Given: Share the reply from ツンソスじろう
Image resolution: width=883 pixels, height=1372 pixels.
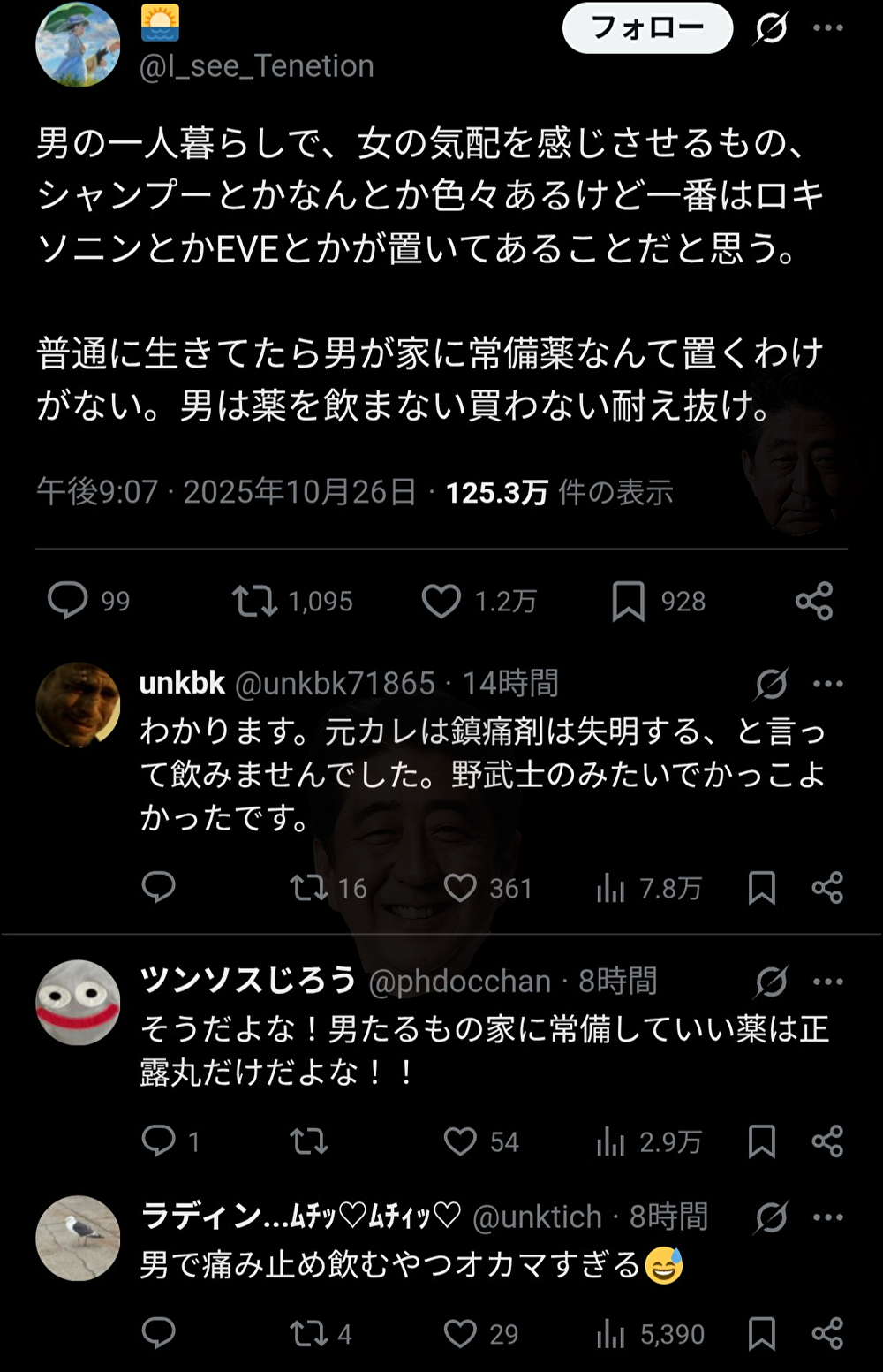Looking at the screenshot, I should (x=827, y=1141).
